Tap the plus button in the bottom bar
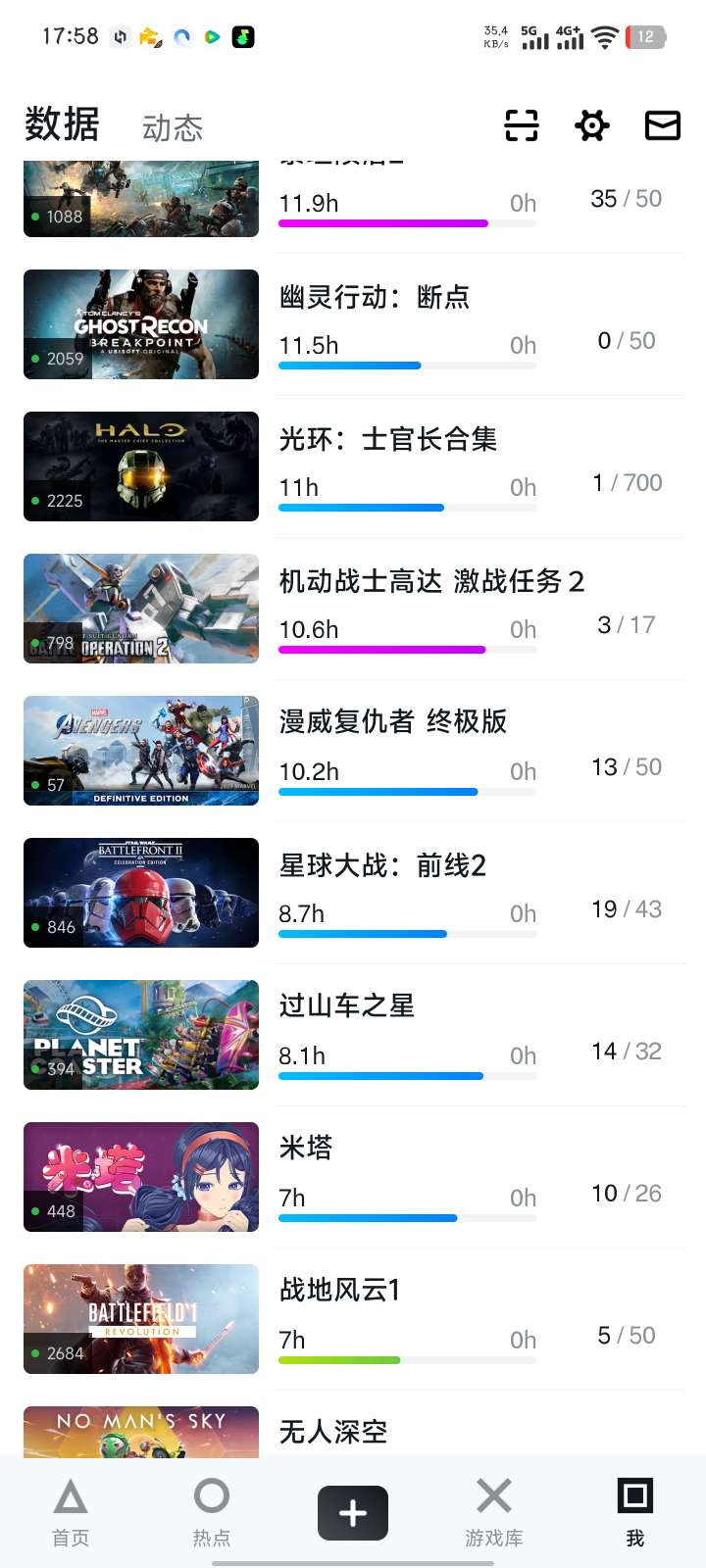 (353, 1513)
